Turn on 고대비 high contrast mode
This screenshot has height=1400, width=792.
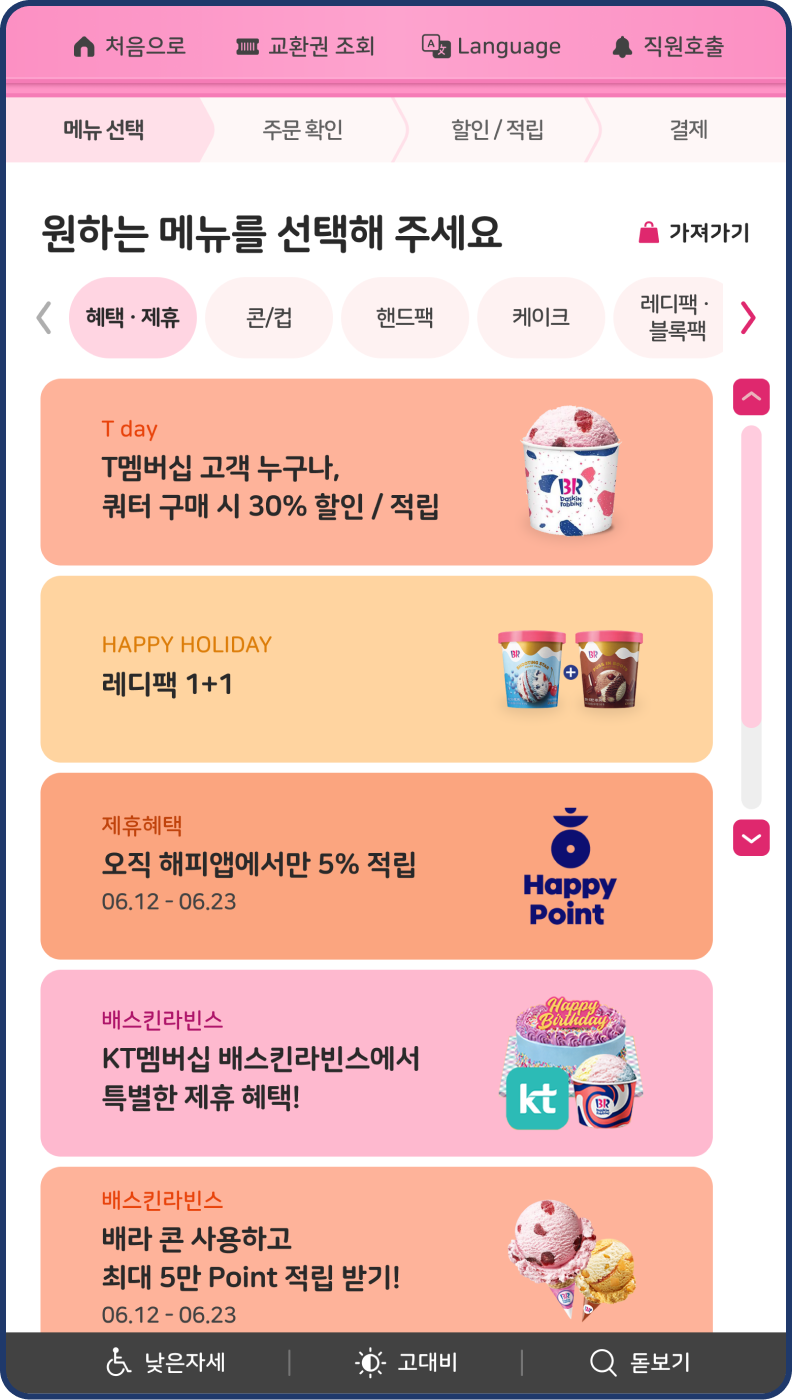(x=406, y=1363)
